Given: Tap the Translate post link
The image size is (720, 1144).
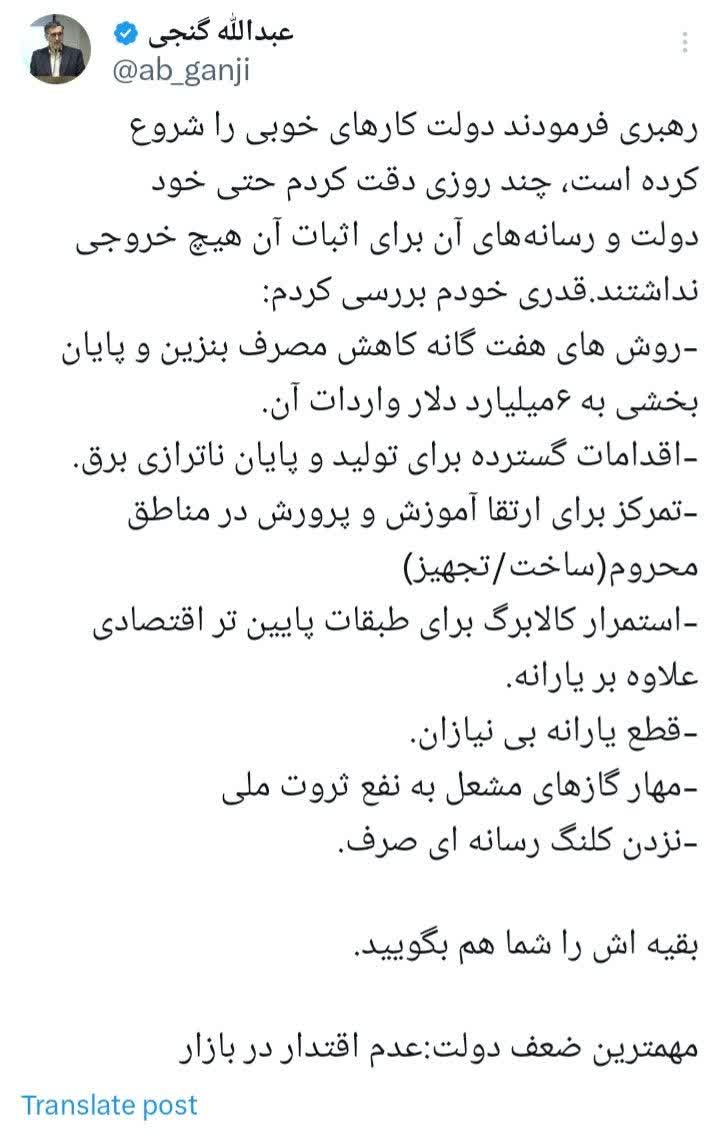Looking at the screenshot, I should (109, 1104).
